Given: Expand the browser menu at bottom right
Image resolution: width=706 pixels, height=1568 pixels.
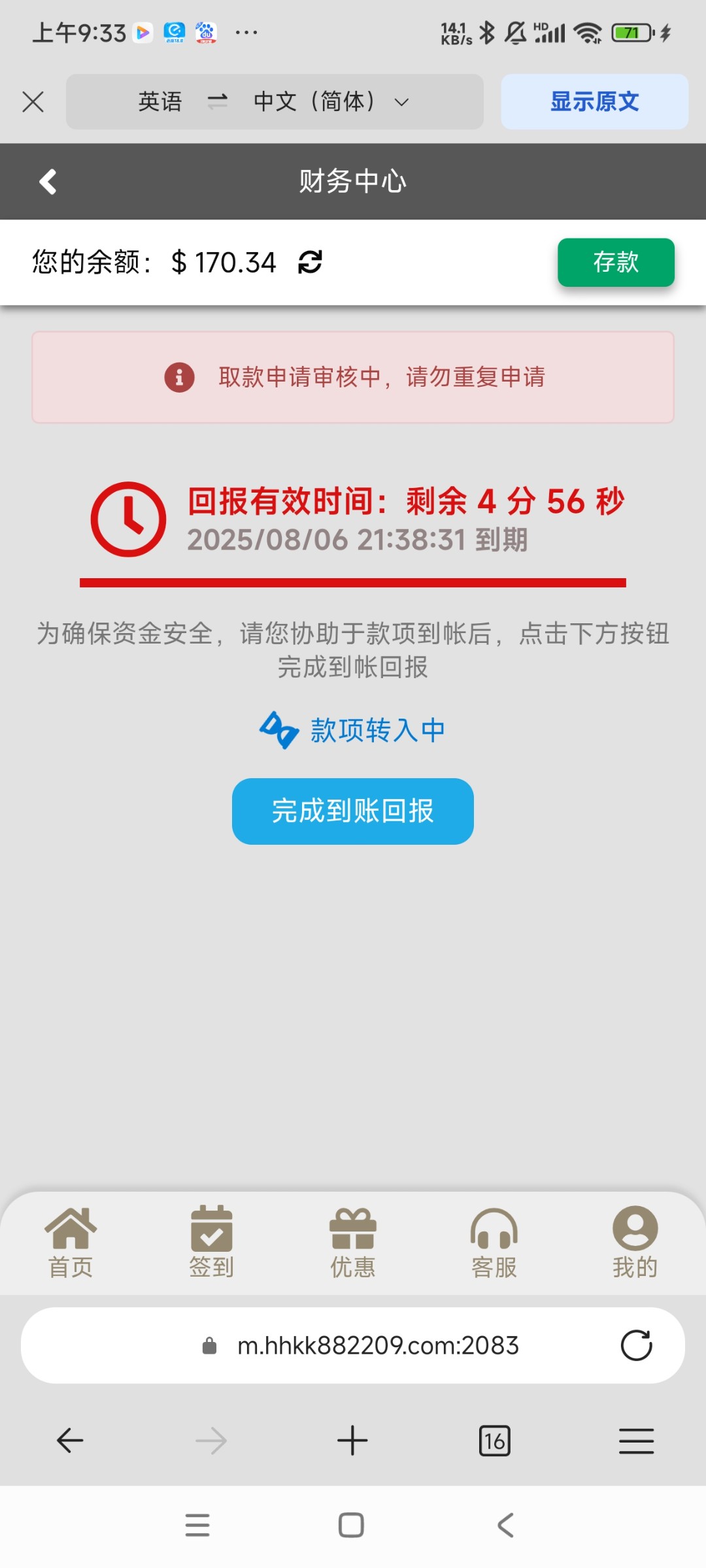Looking at the screenshot, I should point(635,1441).
